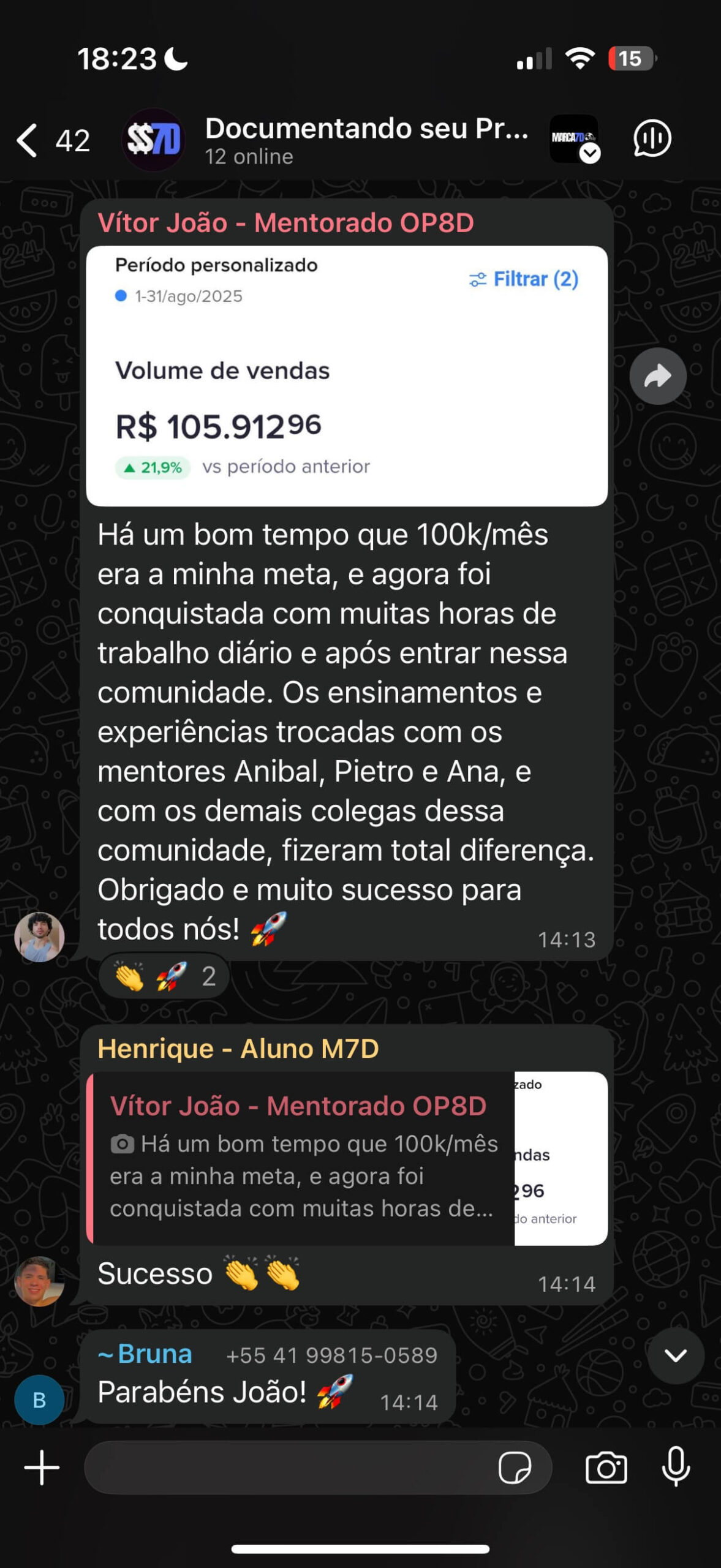Open the community switcher icon
This screenshot has height=1568, width=721.
pyautogui.click(x=575, y=139)
